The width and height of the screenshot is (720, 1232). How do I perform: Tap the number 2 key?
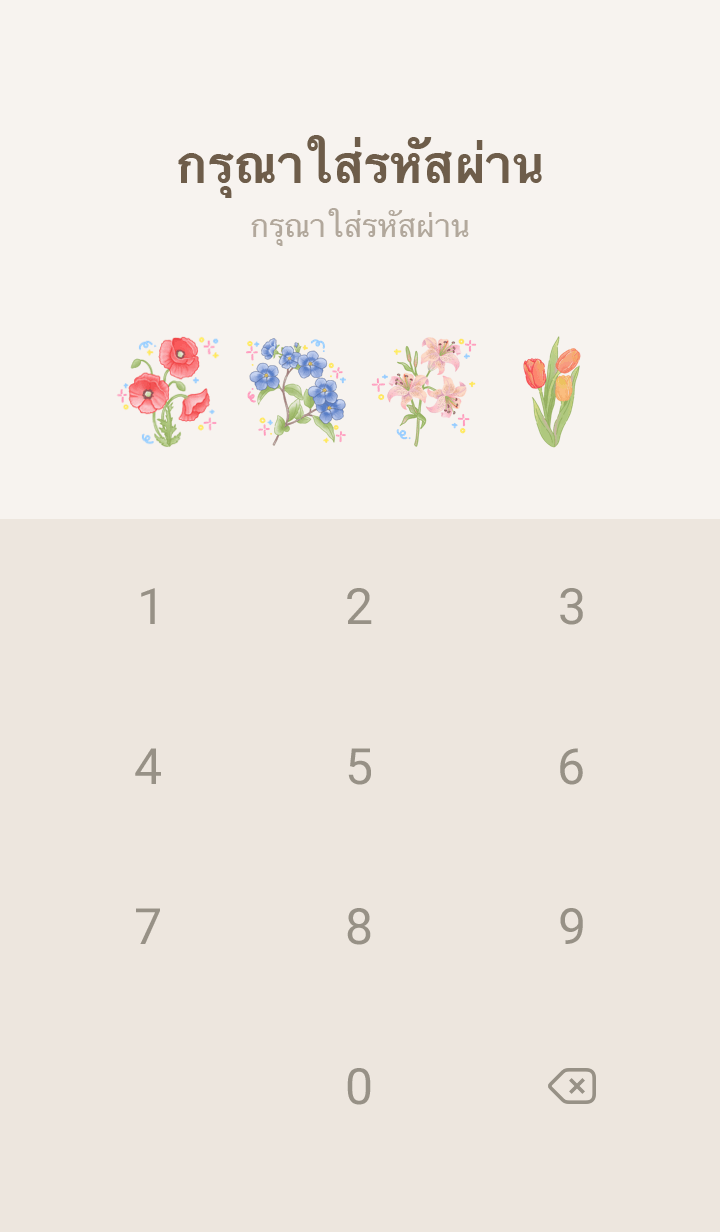359,607
